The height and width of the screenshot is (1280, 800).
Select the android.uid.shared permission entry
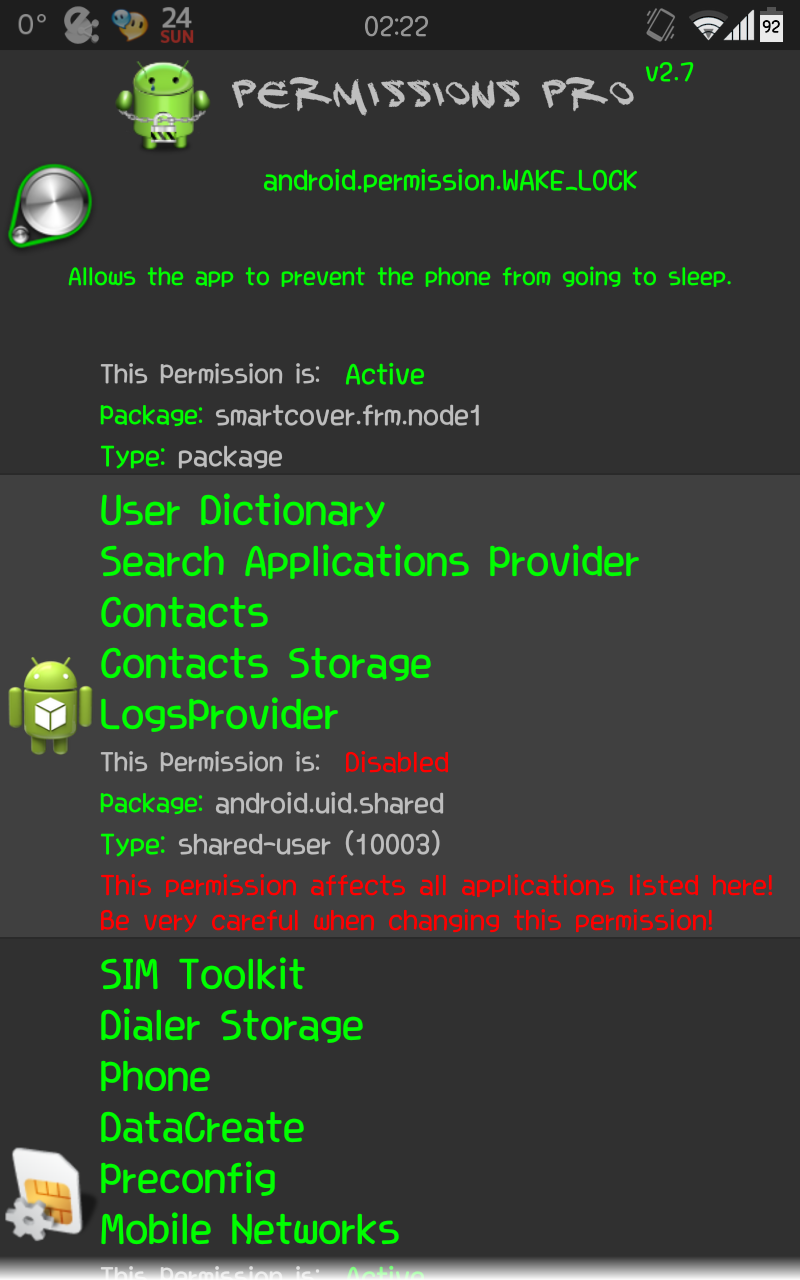[x=400, y=705]
